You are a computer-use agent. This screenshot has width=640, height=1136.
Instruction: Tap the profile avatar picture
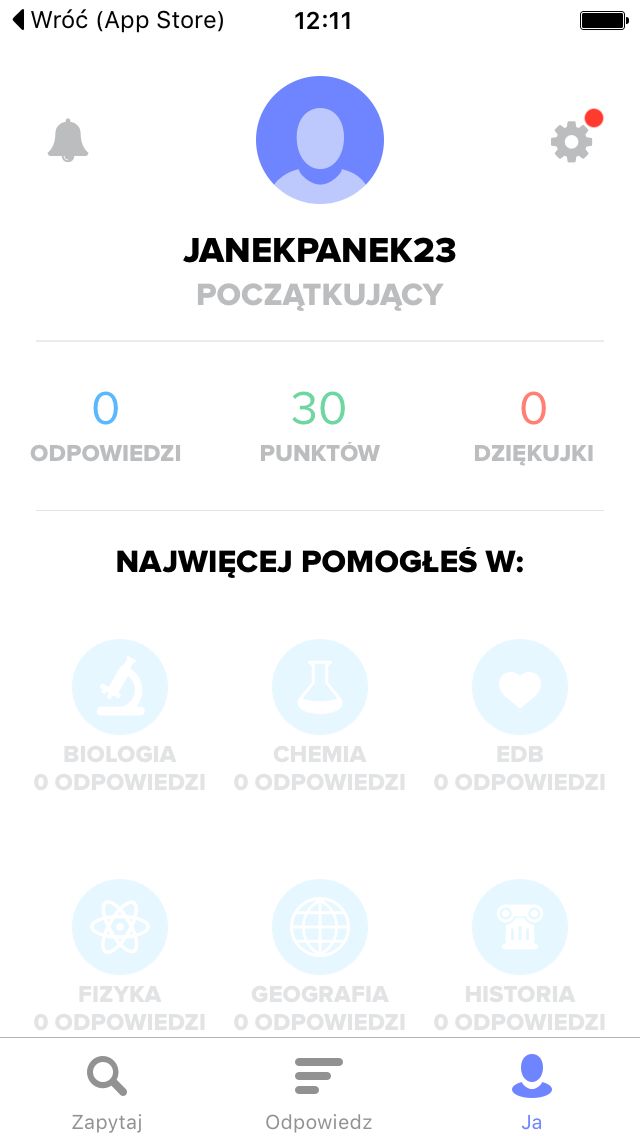(320, 140)
